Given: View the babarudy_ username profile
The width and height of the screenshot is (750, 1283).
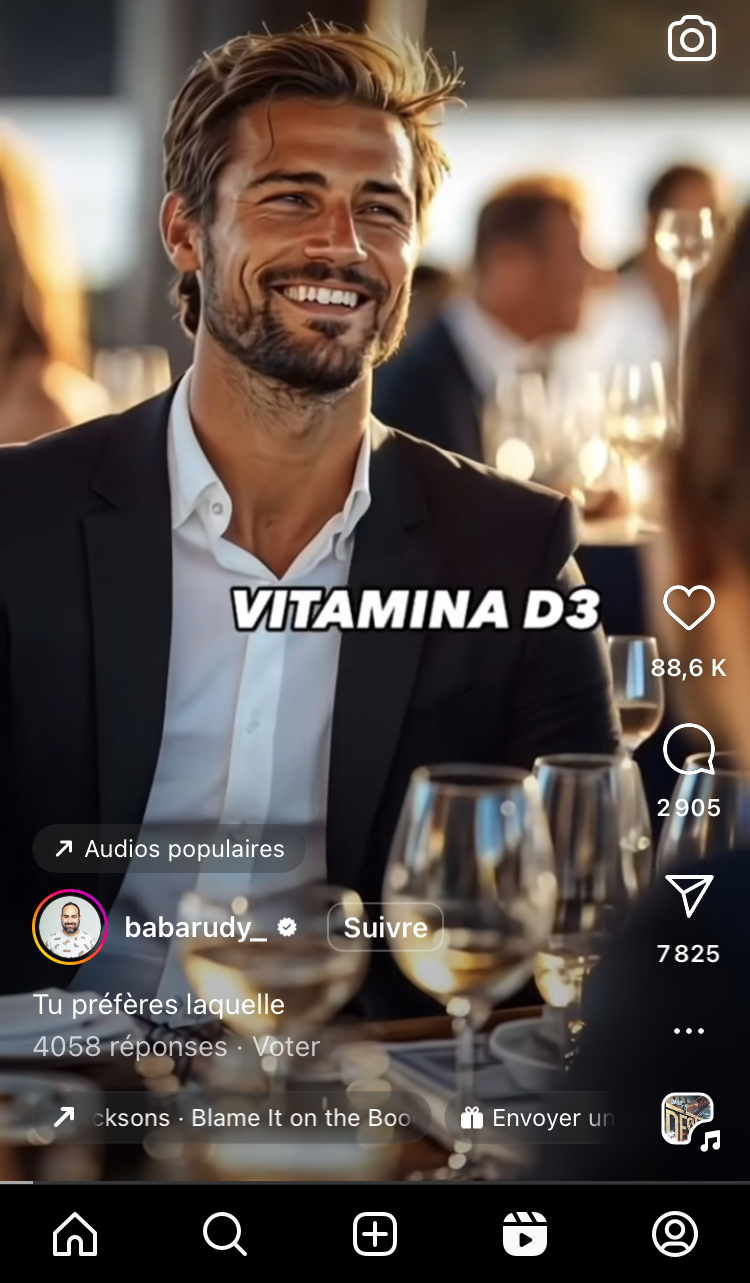Looking at the screenshot, I should [x=196, y=927].
